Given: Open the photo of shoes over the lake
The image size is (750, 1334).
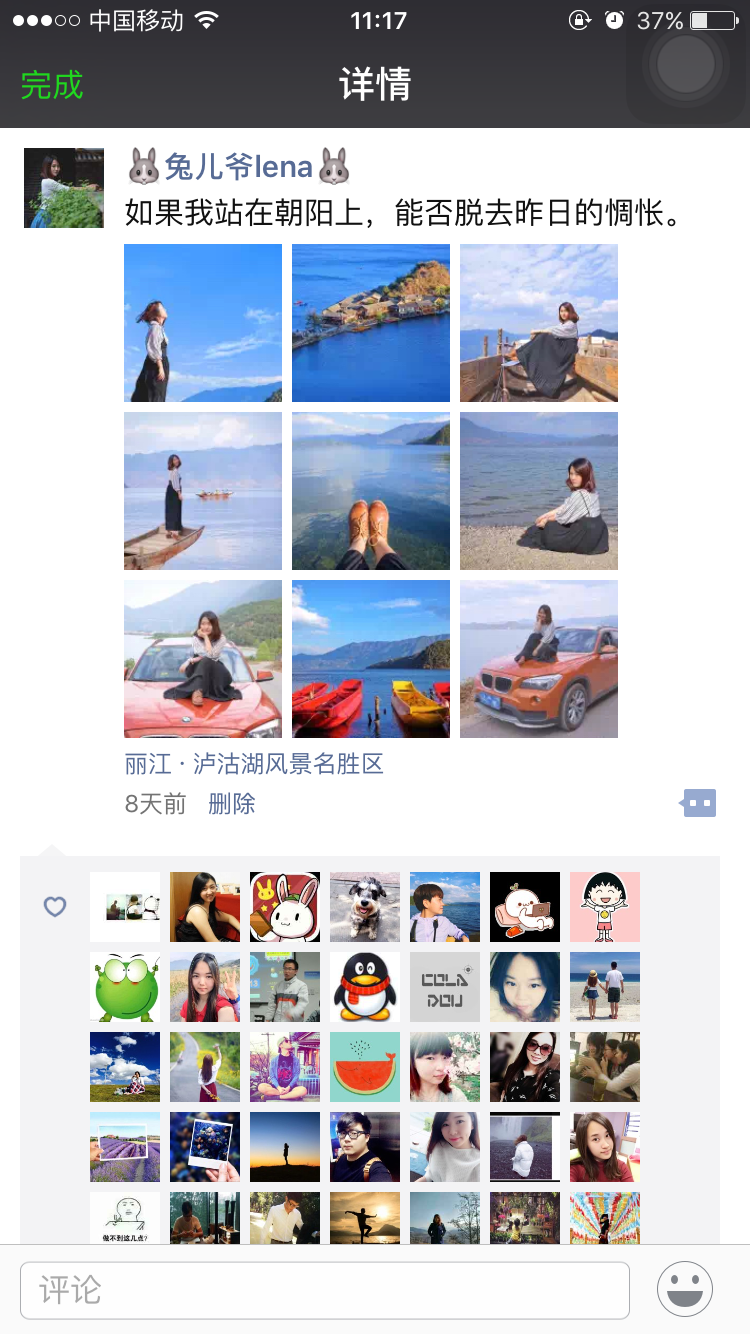Looking at the screenshot, I should [x=371, y=491].
